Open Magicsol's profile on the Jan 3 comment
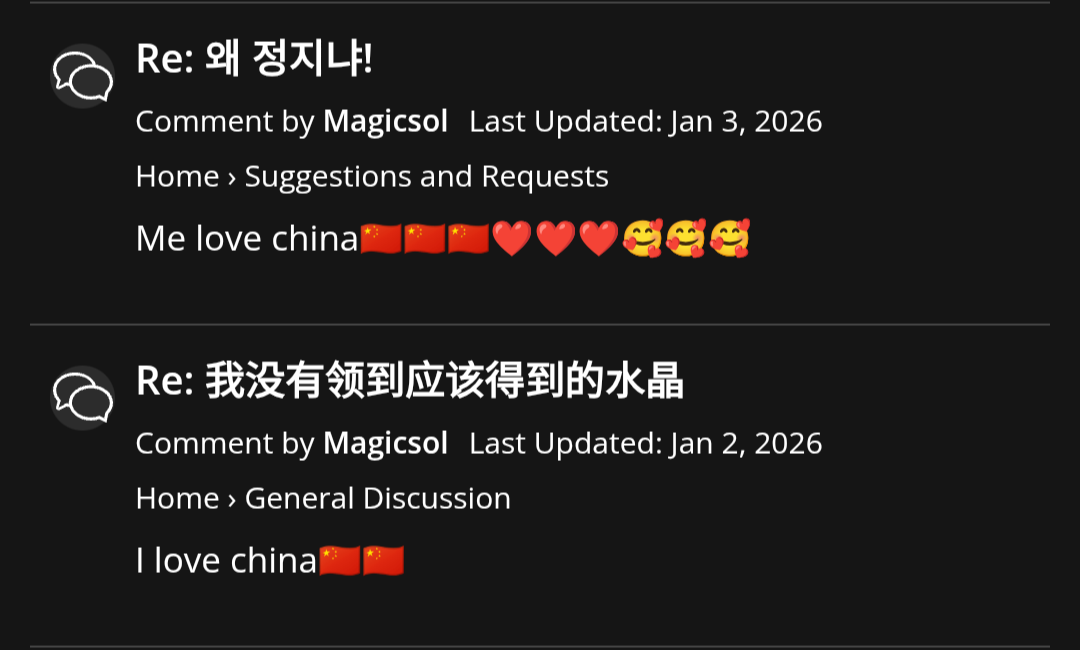The image size is (1080, 650). [x=385, y=122]
